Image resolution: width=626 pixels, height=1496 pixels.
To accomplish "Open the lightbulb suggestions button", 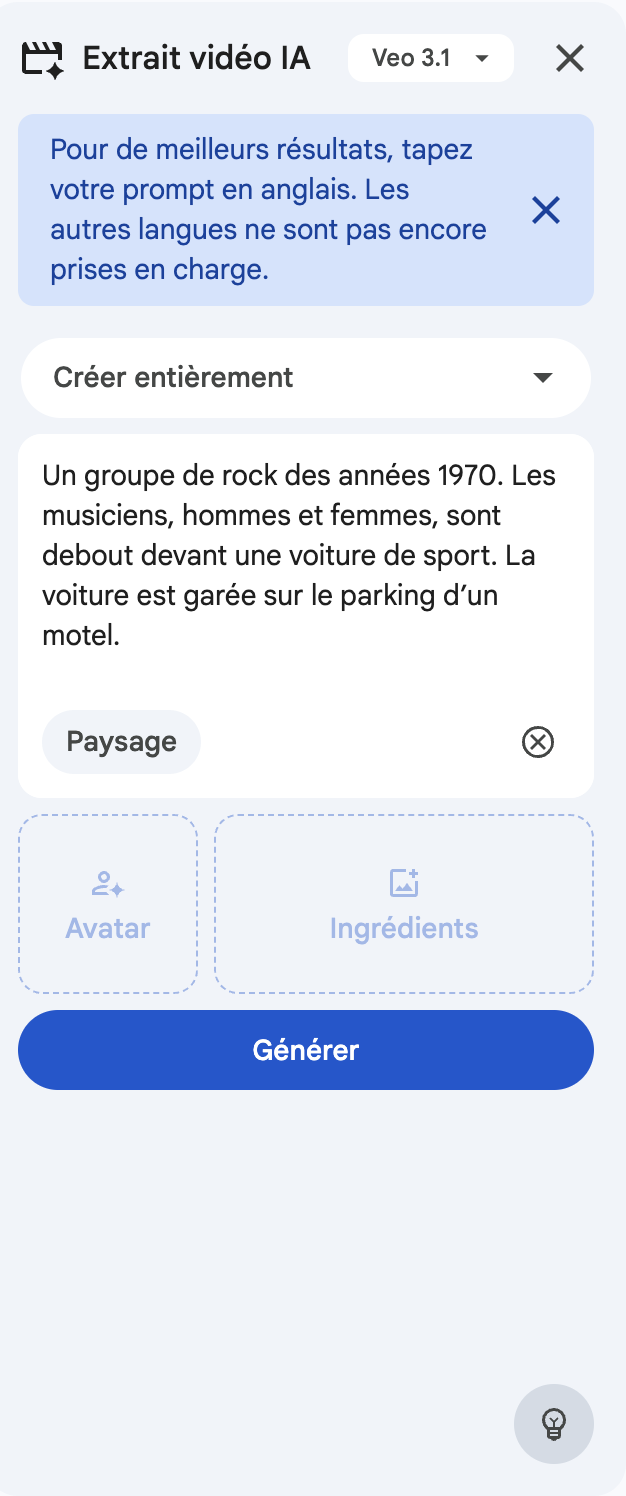I will 554,1423.
